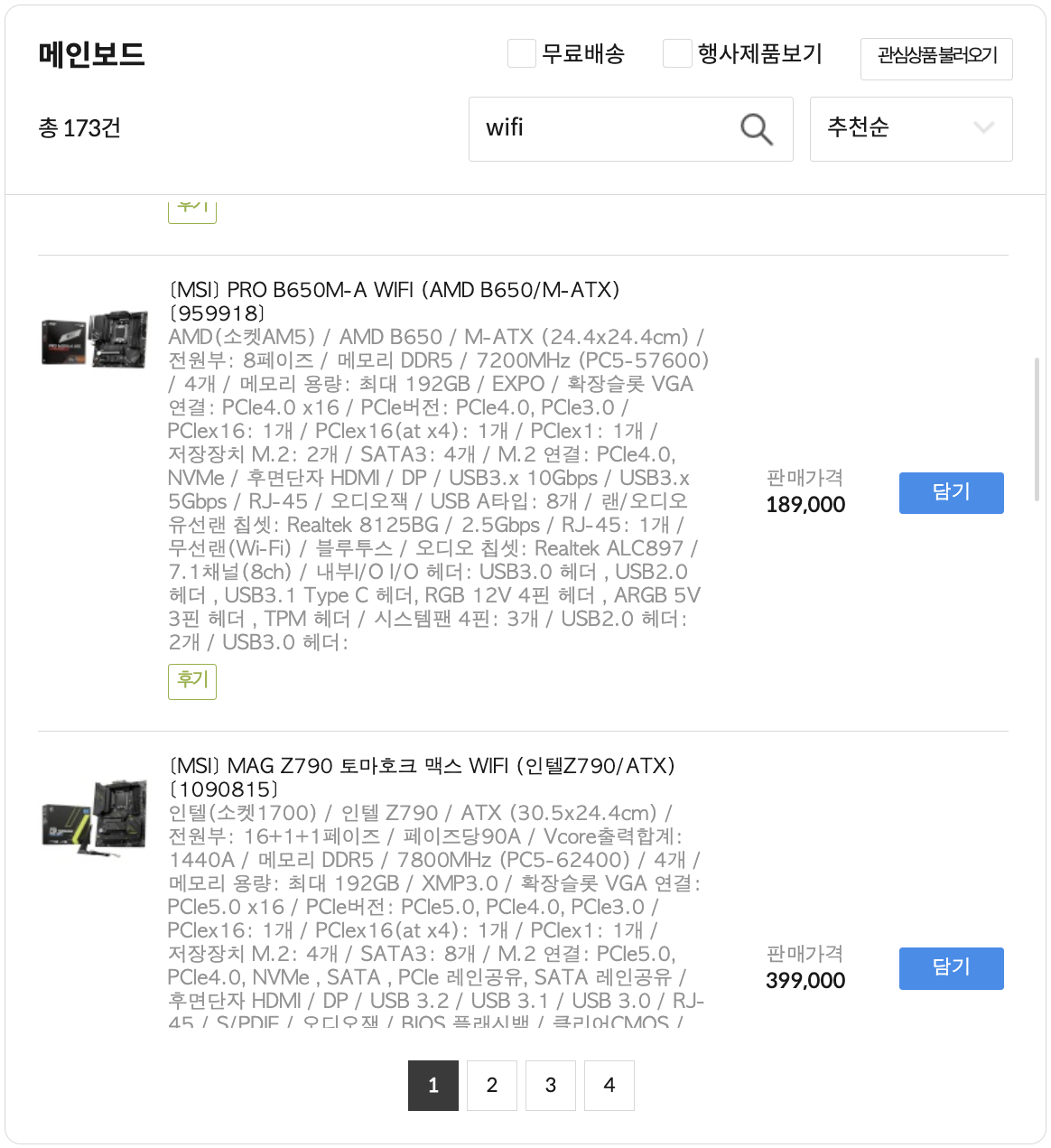The width and height of the screenshot is (1051, 1148).
Task: Check the 행사제품보기 checkbox
Action: (677, 54)
